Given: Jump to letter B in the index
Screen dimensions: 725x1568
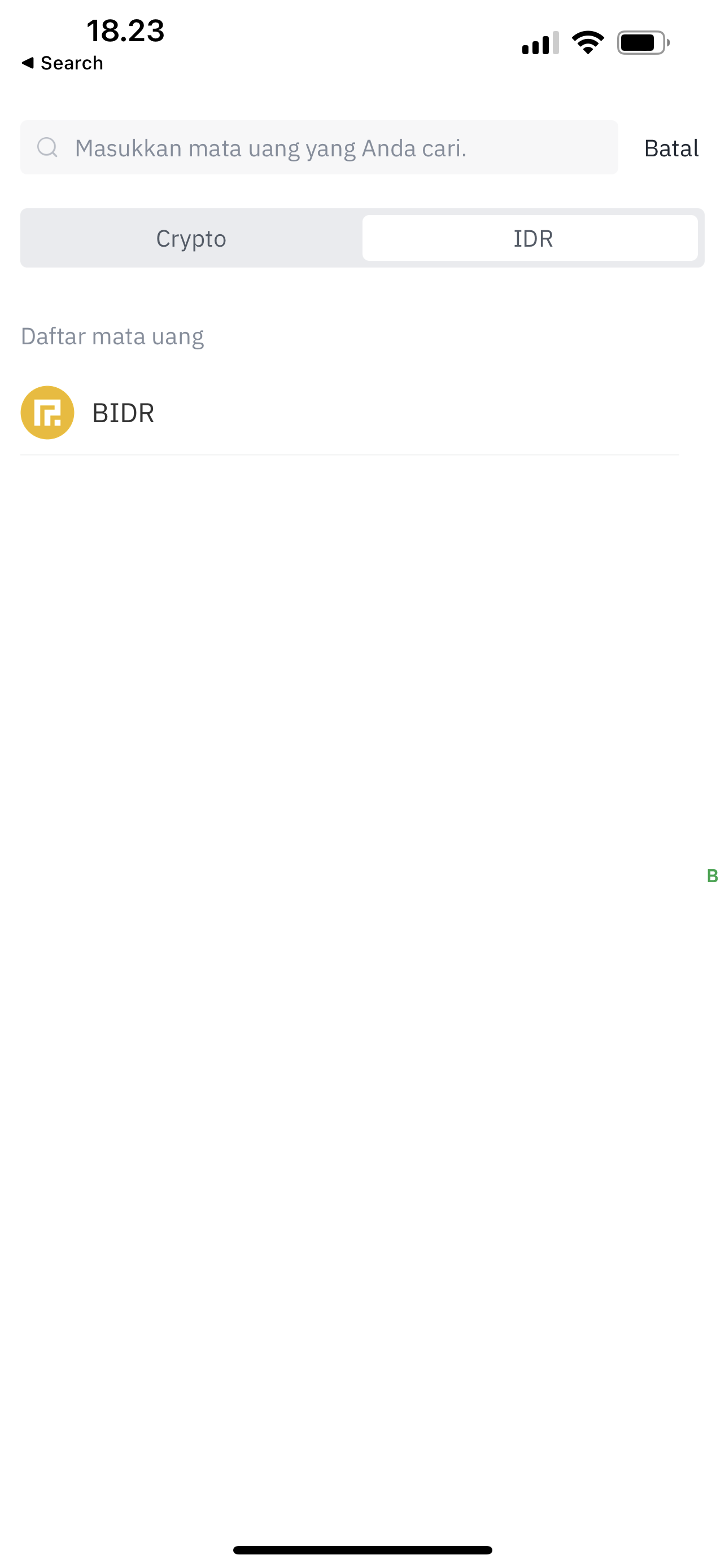Looking at the screenshot, I should pyautogui.click(x=712, y=876).
